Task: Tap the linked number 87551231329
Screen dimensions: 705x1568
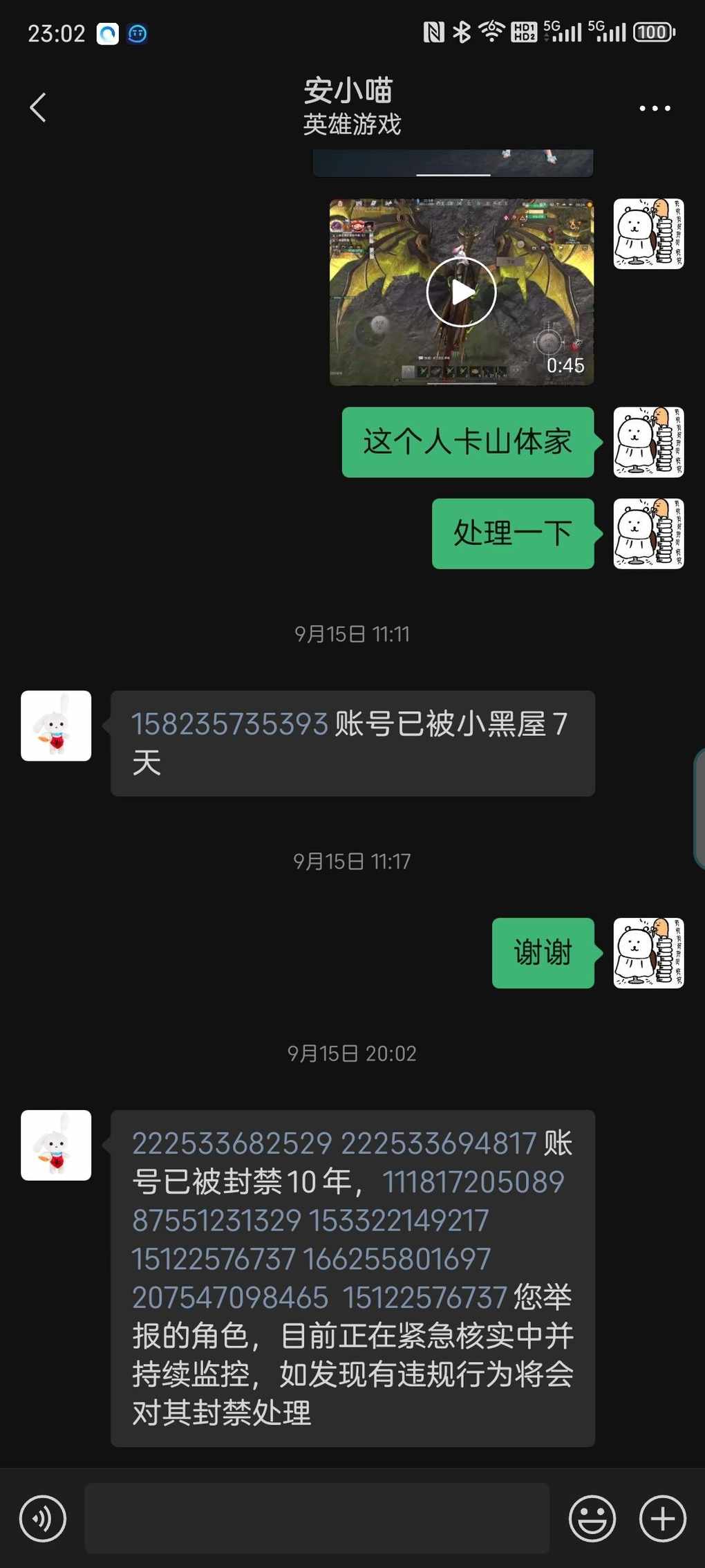Action: pyautogui.click(x=216, y=1221)
